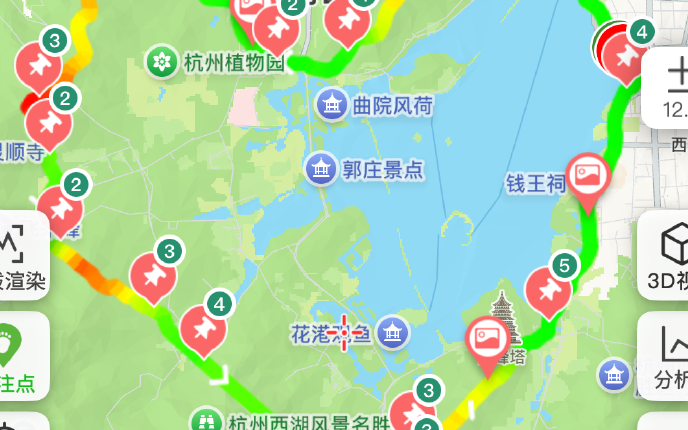
Task: Select the 杭州植物园 map marker
Action: [x=160, y=63]
